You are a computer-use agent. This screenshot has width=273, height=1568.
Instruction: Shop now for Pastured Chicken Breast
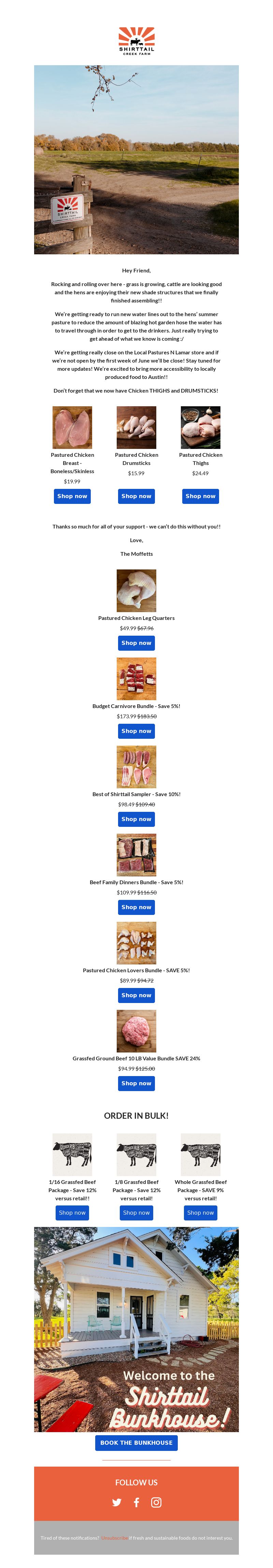pyautogui.click(x=72, y=496)
